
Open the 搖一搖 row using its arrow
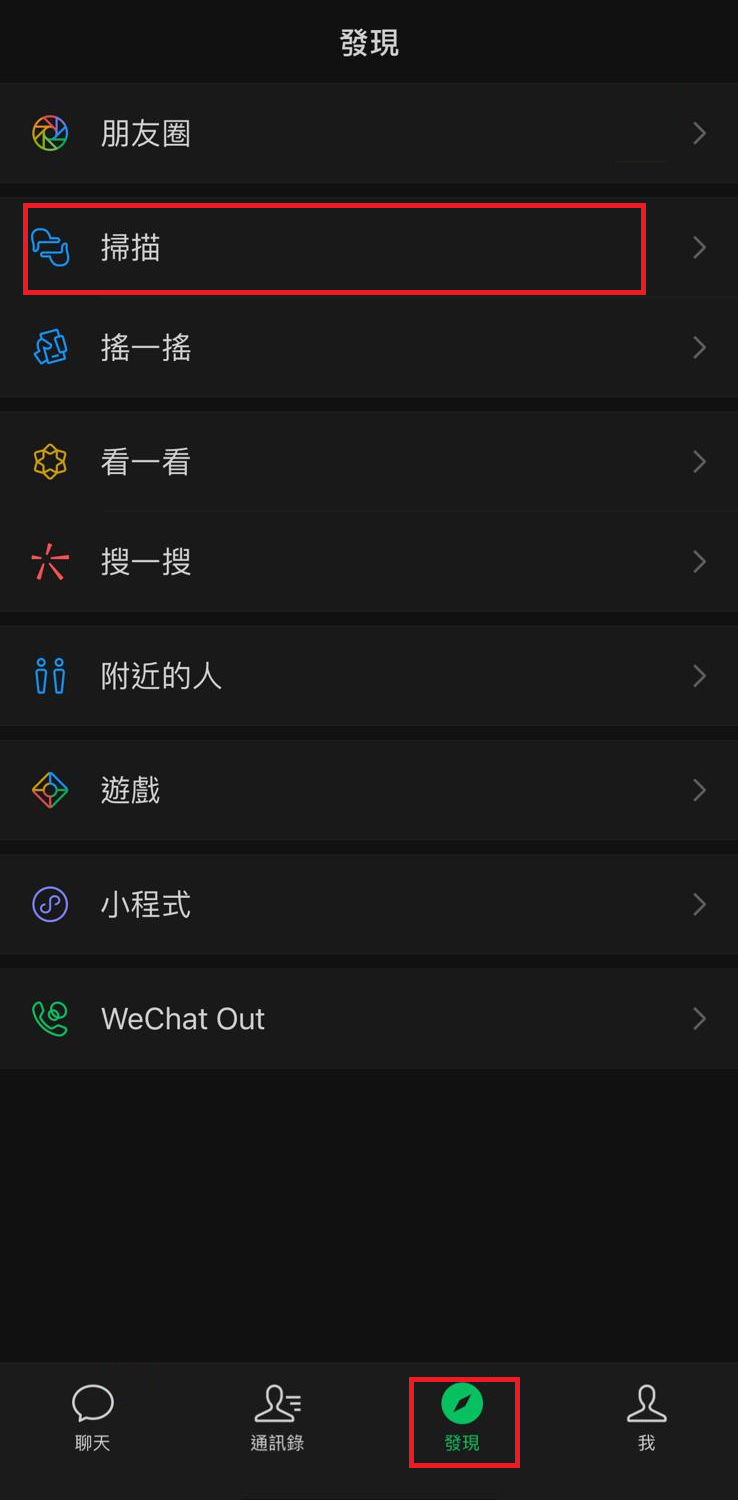pyautogui.click(x=698, y=347)
